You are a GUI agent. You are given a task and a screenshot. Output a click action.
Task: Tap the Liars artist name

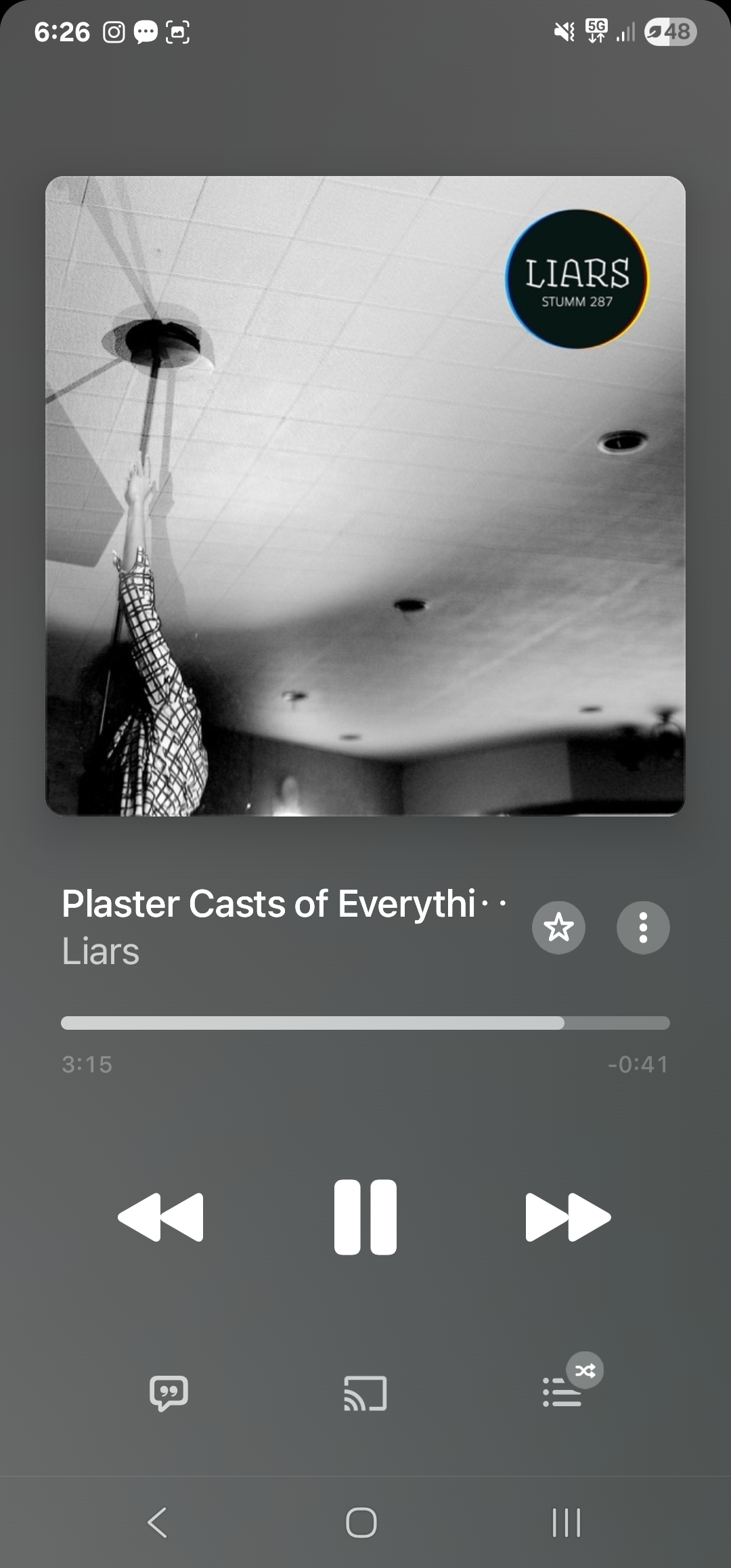click(101, 951)
